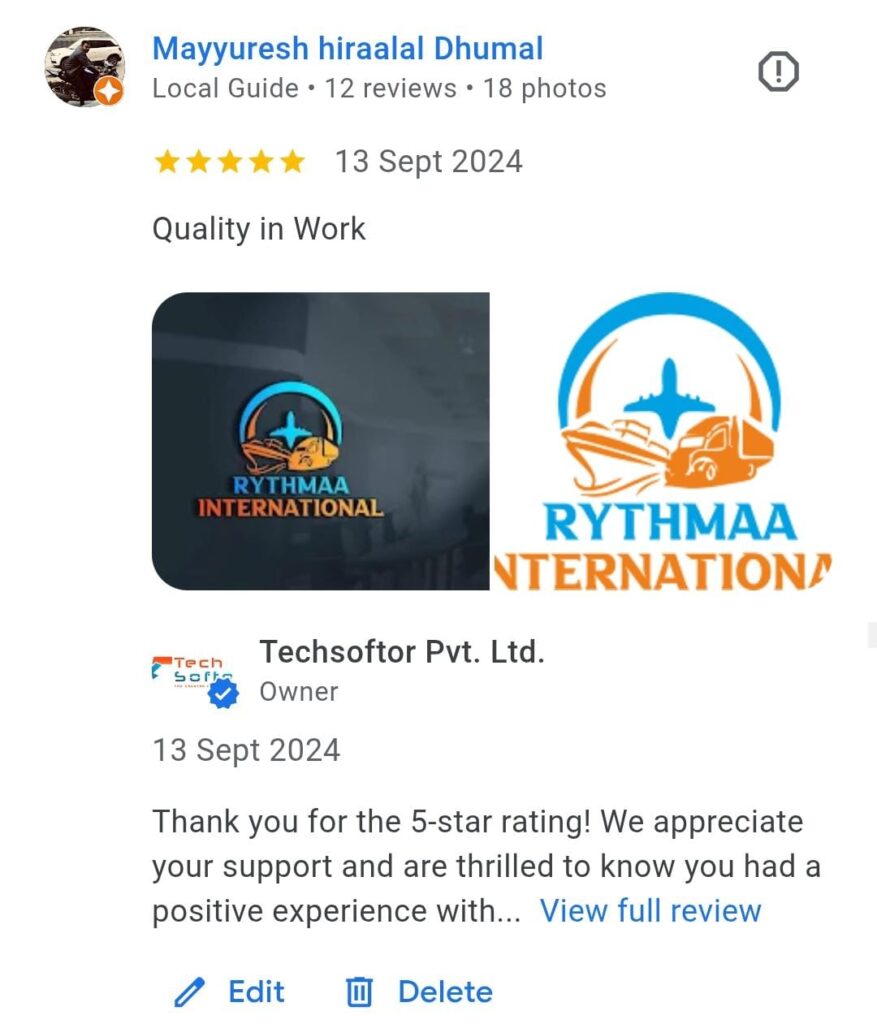
Task: Report this review with the flag icon
Action: tap(778, 72)
